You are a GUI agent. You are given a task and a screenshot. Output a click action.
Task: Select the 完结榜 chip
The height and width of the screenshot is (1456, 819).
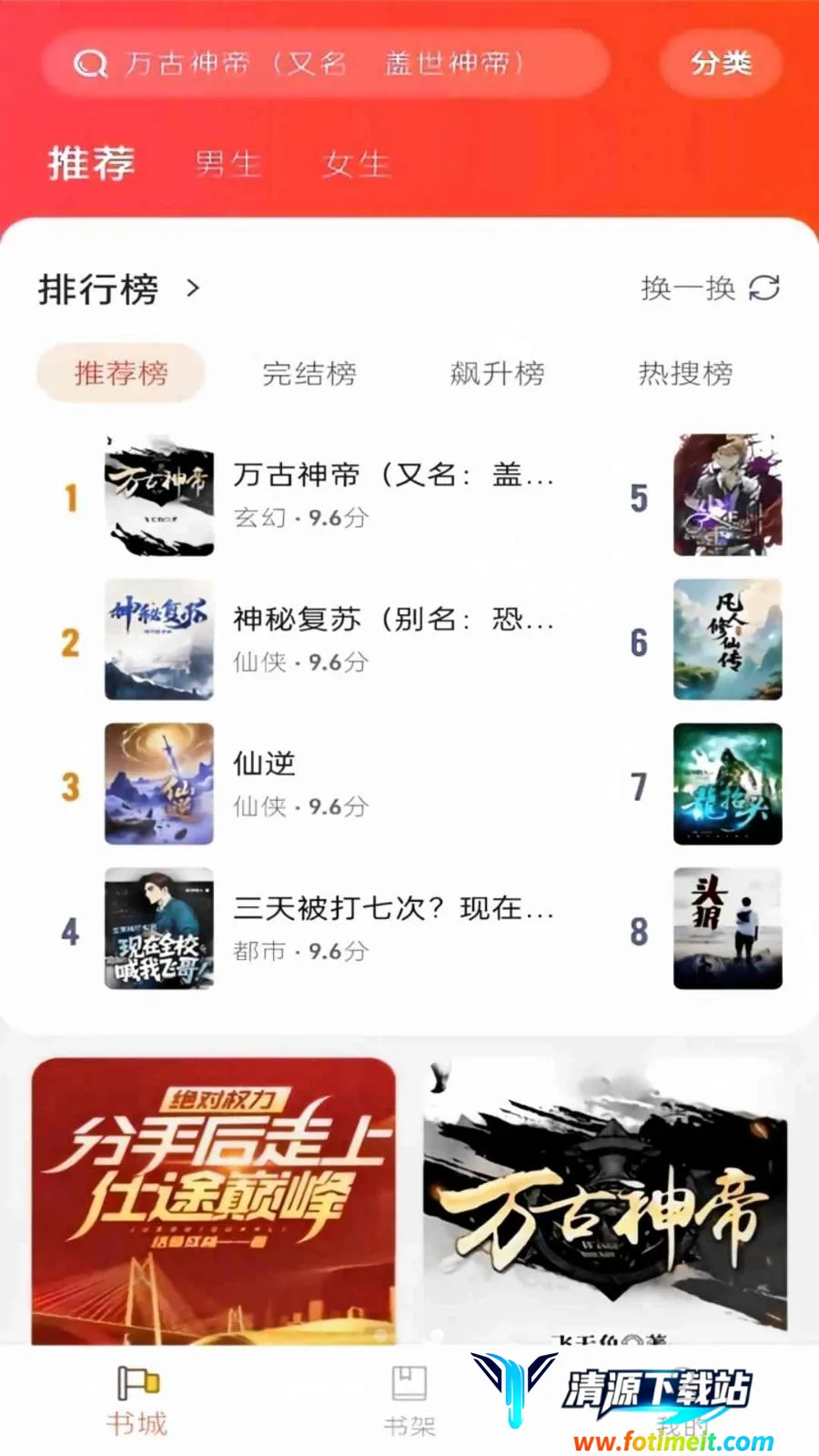tap(309, 373)
